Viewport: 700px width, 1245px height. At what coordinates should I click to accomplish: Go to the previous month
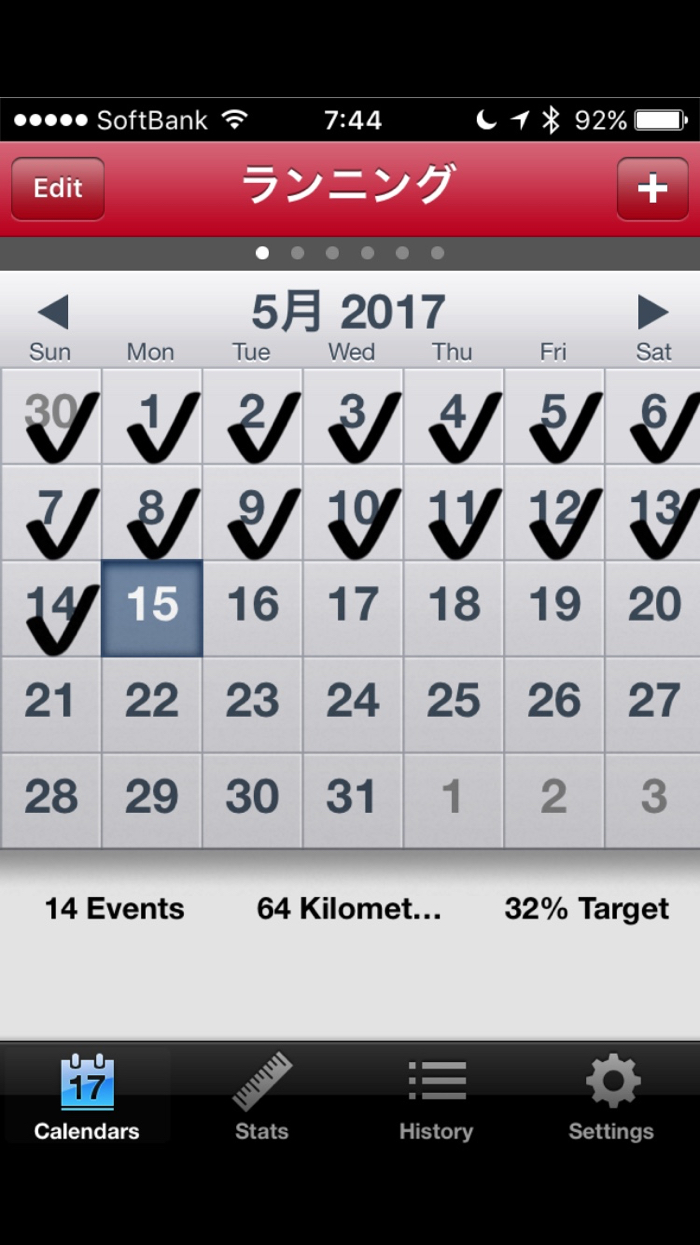[52, 313]
